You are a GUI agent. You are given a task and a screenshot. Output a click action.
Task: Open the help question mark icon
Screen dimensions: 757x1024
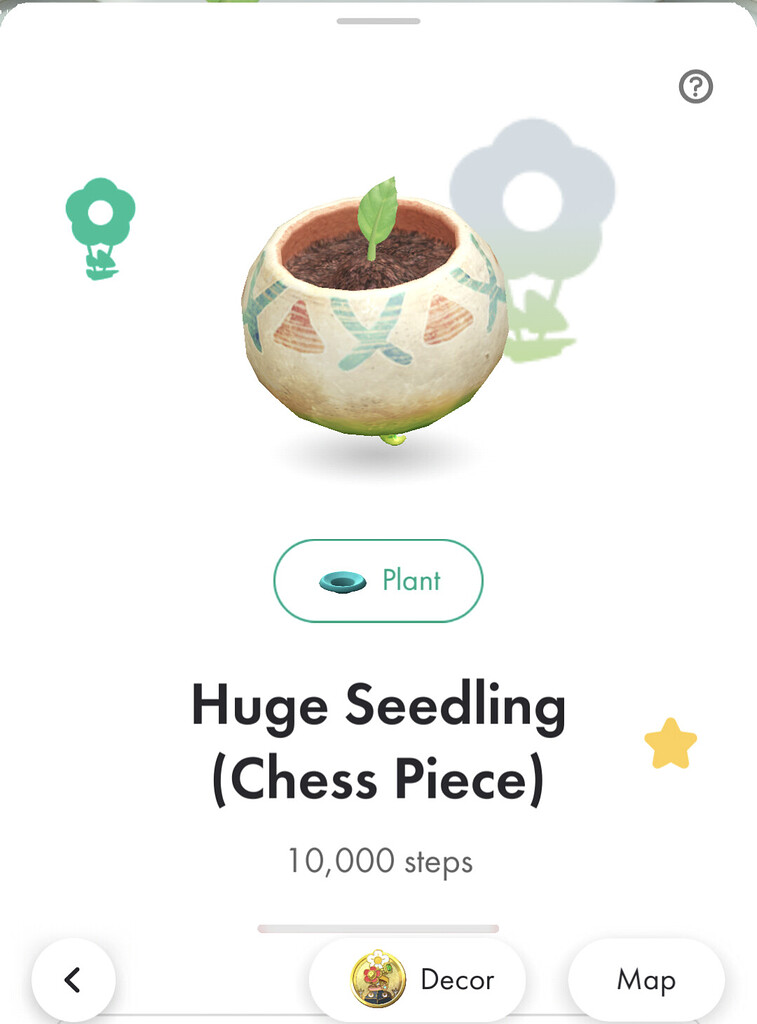697,87
